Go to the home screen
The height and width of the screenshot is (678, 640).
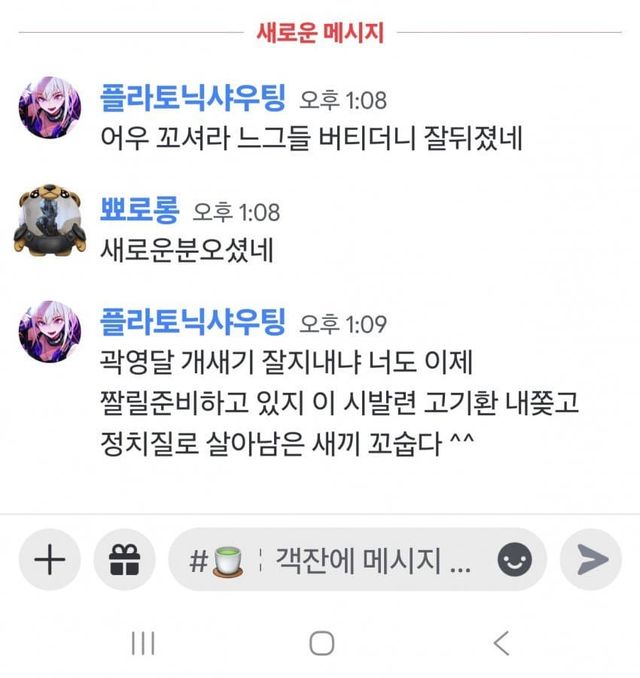(321, 642)
